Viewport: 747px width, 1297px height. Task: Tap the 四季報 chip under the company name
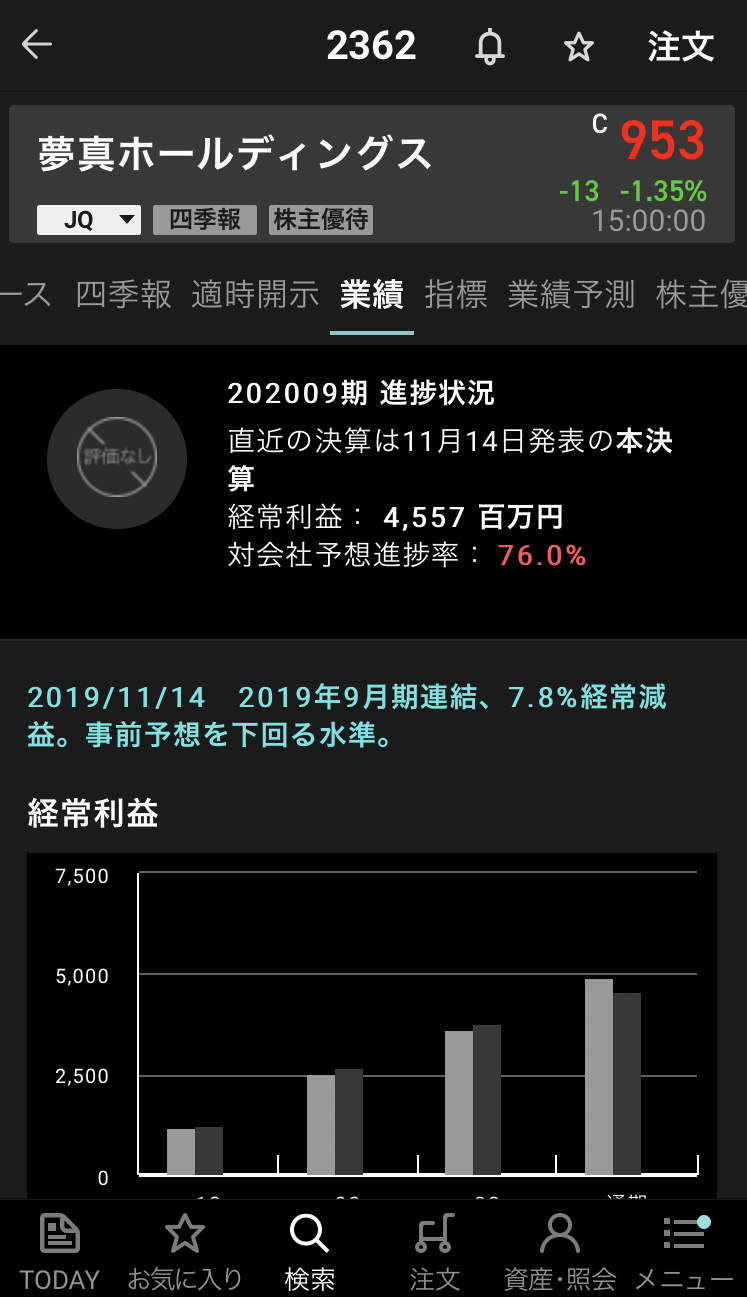[x=205, y=220]
